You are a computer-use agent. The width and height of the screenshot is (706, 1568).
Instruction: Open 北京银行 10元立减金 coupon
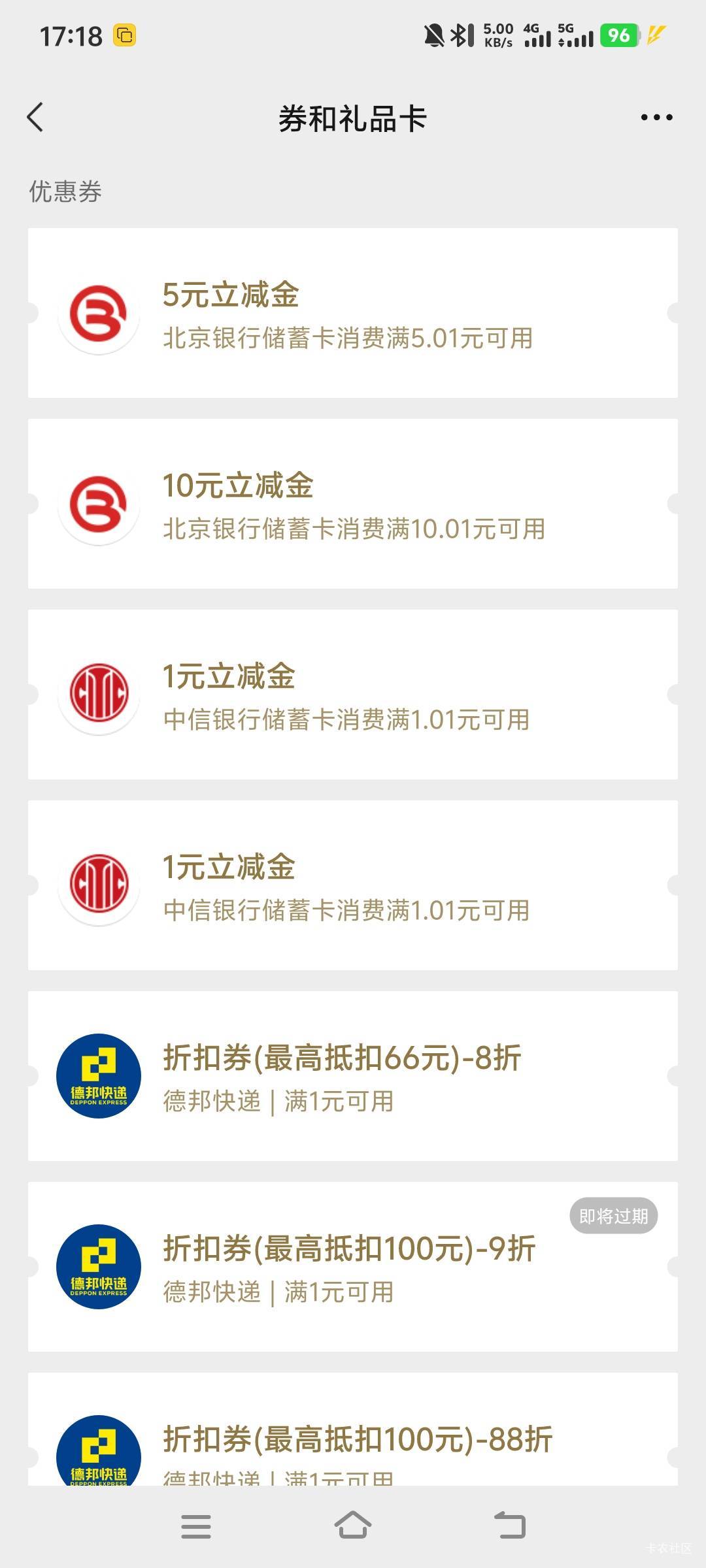click(353, 504)
